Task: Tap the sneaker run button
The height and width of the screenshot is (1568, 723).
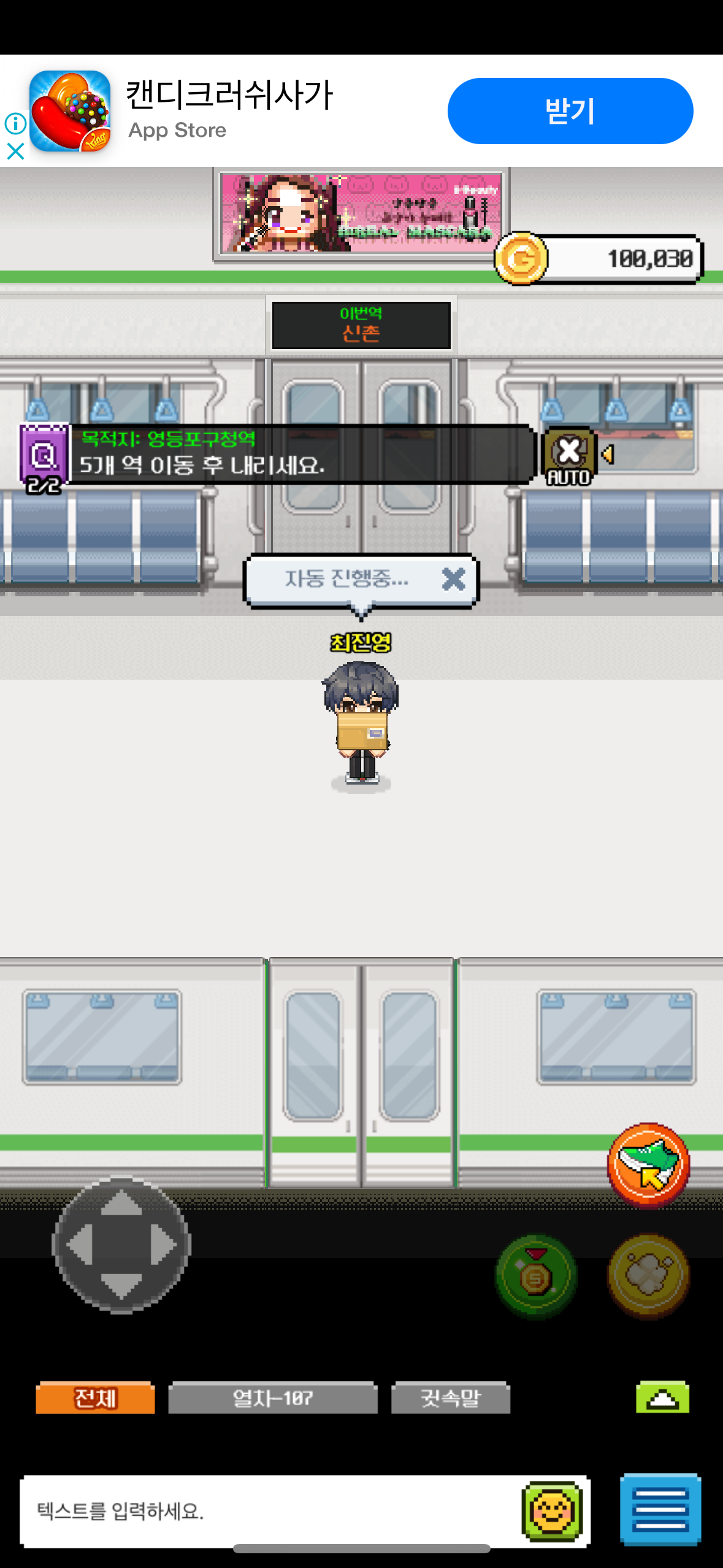Action: click(648, 1164)
